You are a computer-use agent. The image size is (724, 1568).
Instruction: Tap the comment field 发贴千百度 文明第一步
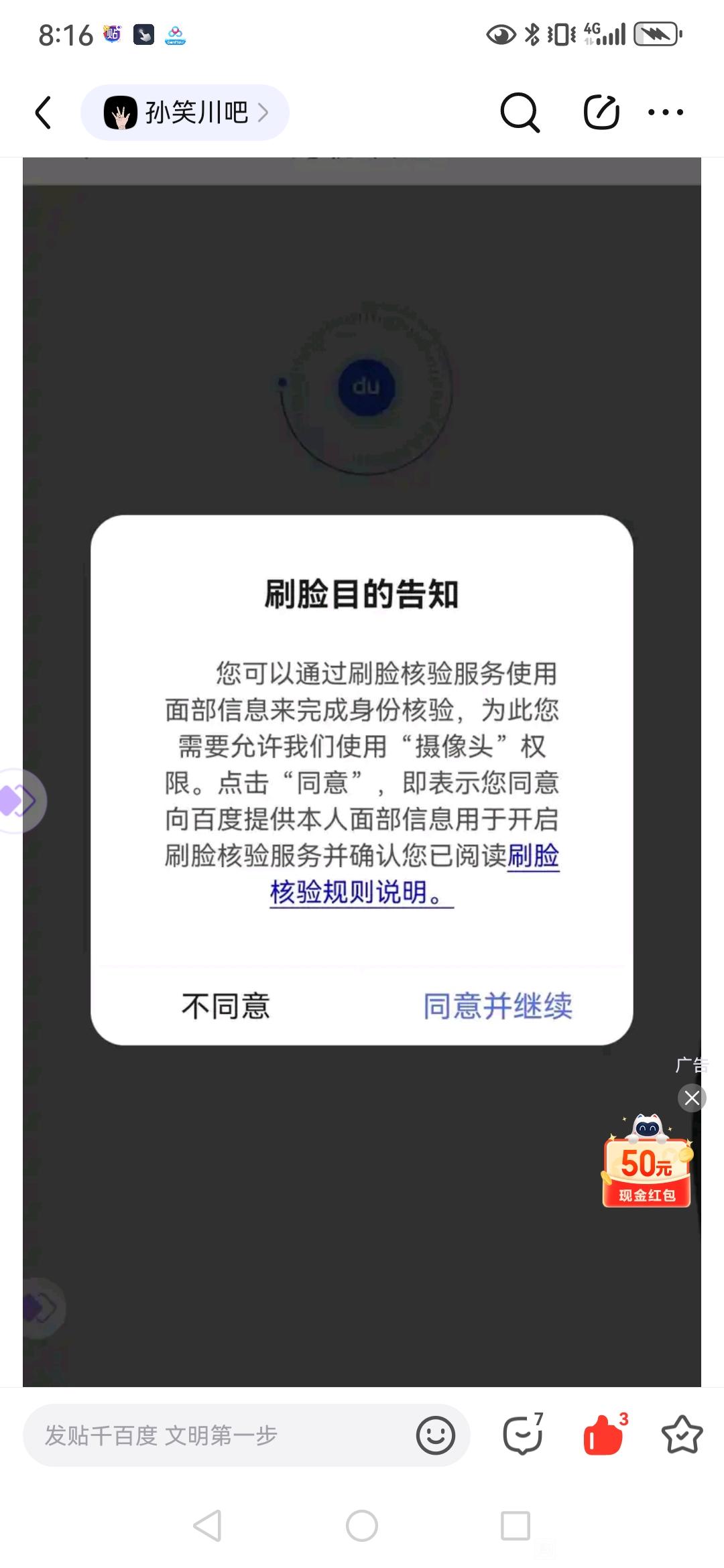[x=221, y=1435]
